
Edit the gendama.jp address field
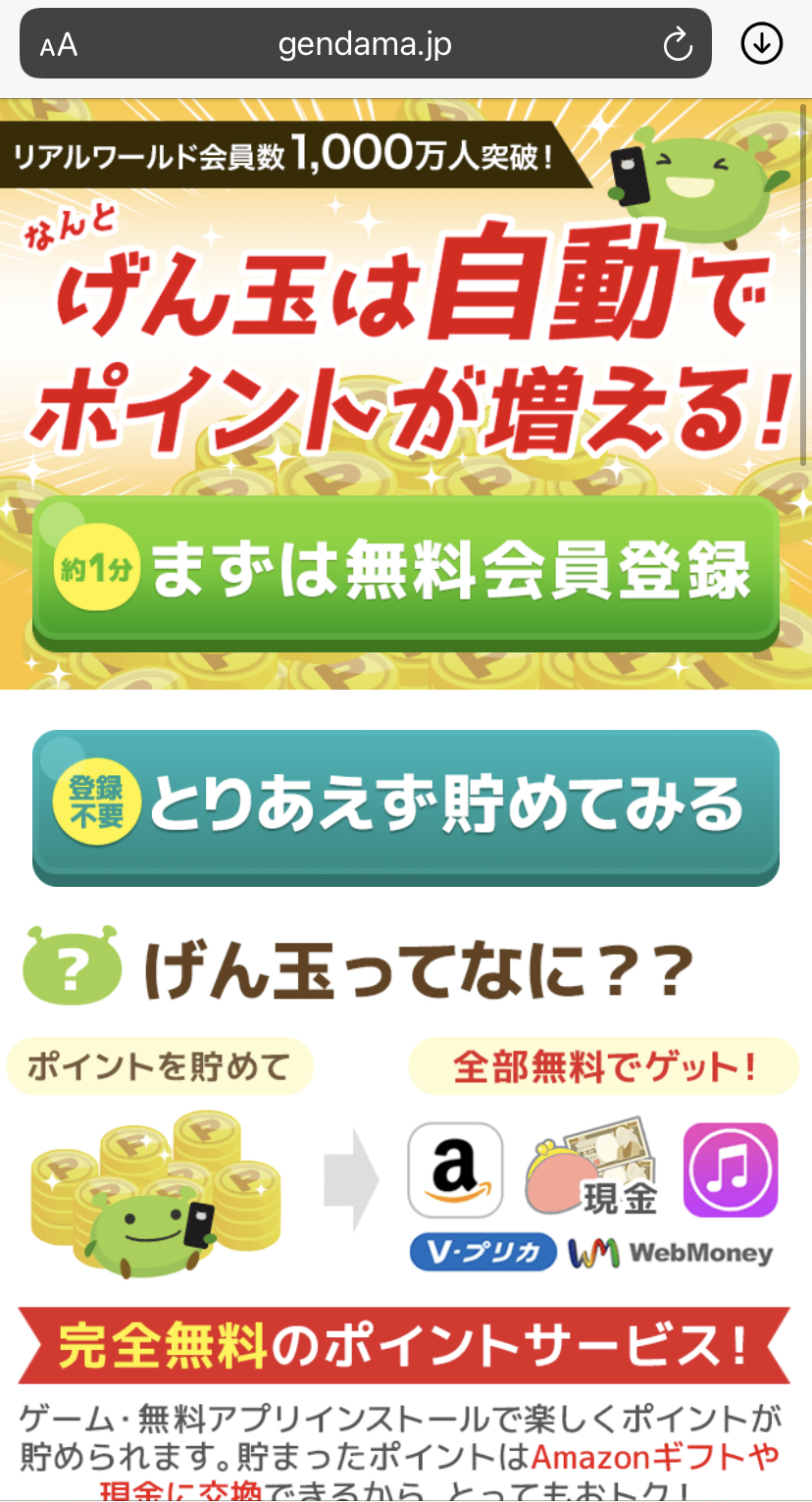tap(365, 45)
